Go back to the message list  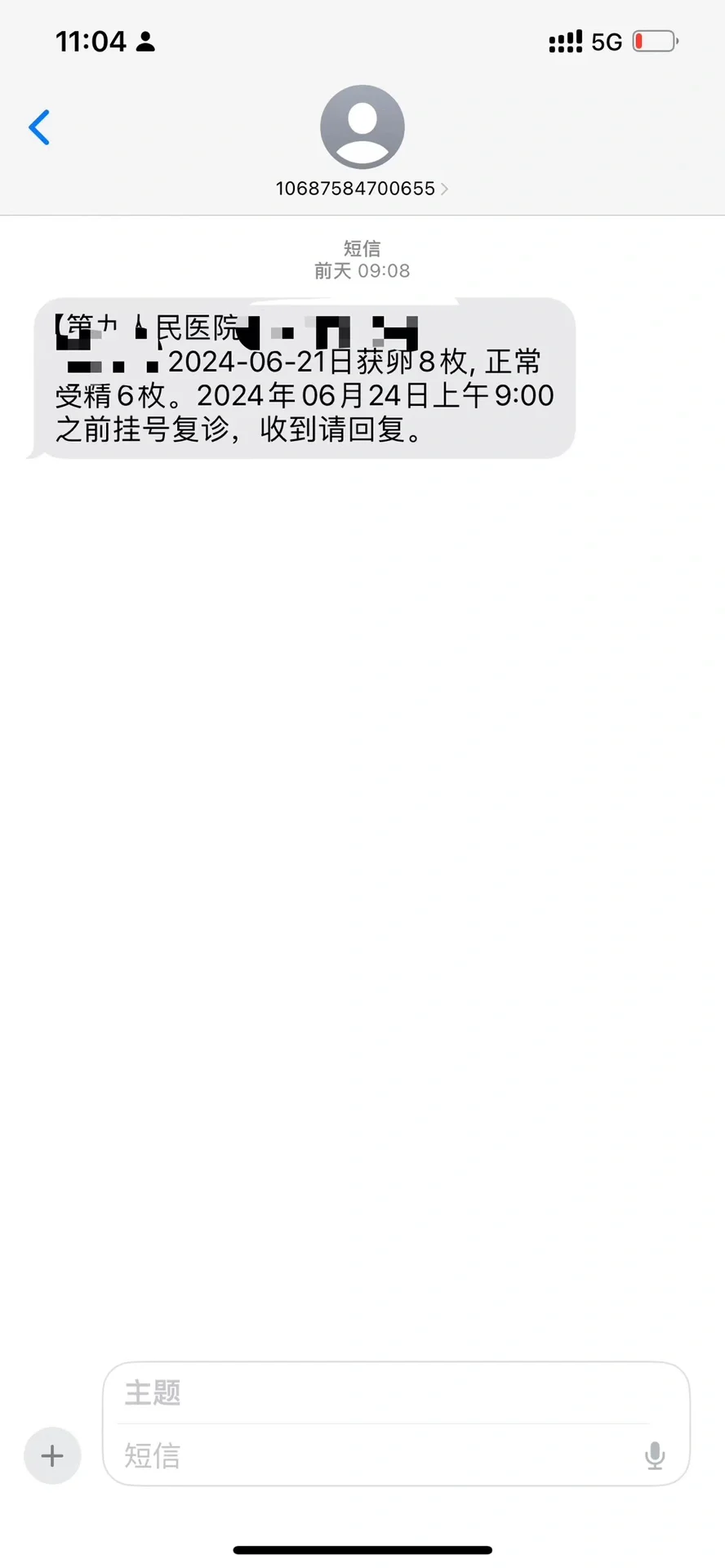pyautogui.click(x=39, y=127)
